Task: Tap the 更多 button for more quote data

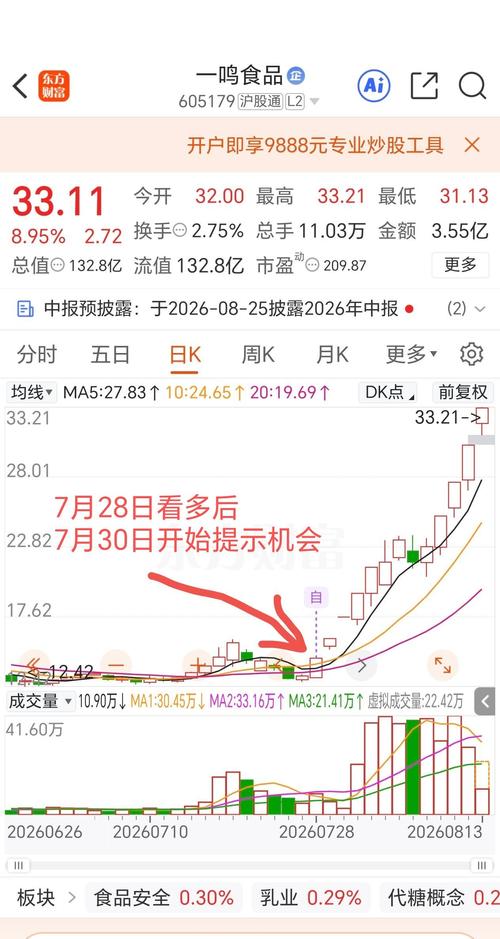Action: (x=460, y=265)
